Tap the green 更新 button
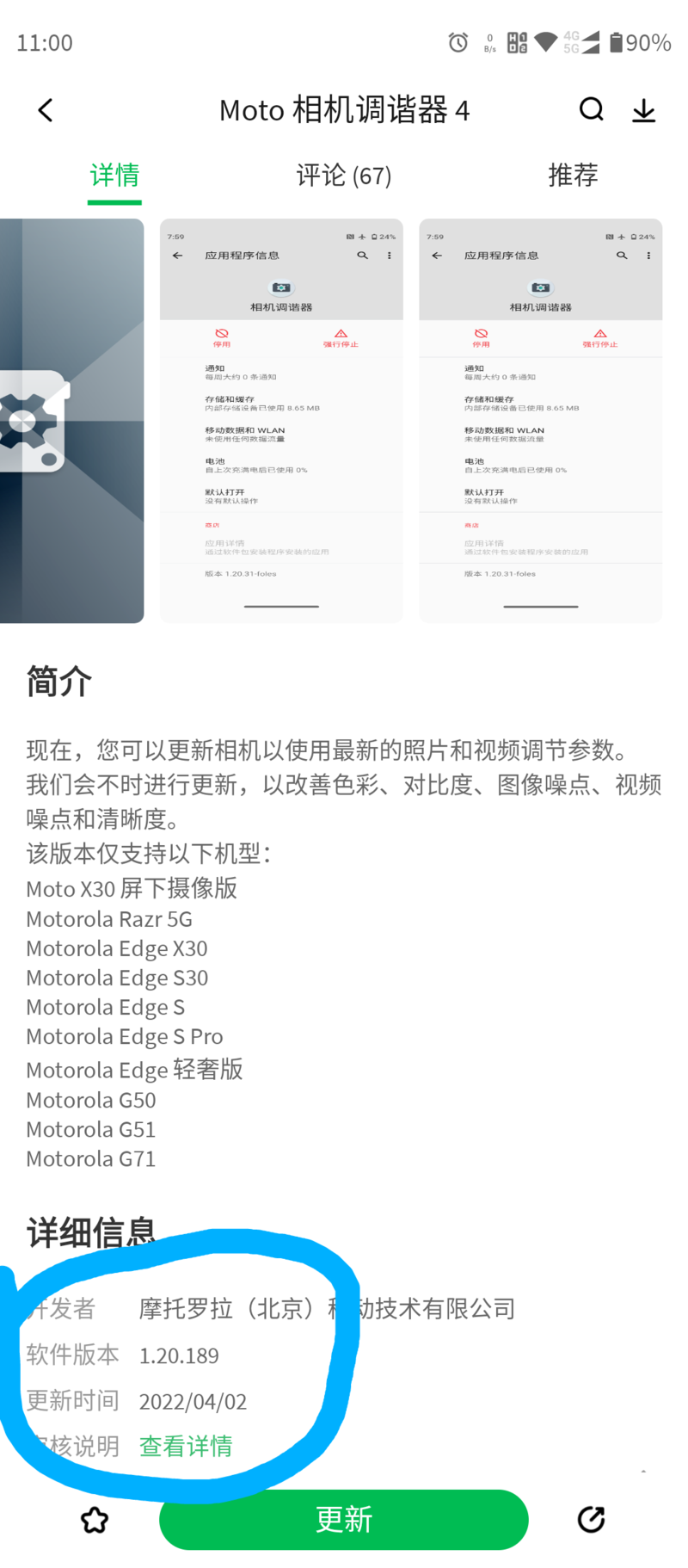This screenshot has width=688, height=1568. pos(344,1520)
